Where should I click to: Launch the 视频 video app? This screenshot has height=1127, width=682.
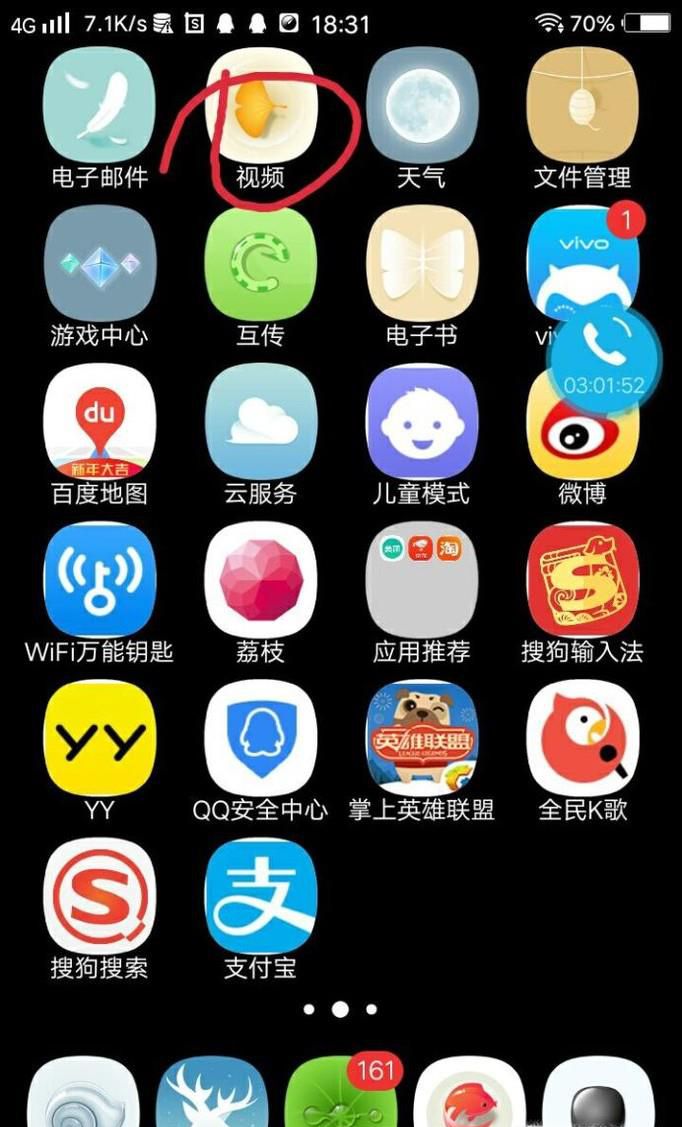tap(260, 105)
